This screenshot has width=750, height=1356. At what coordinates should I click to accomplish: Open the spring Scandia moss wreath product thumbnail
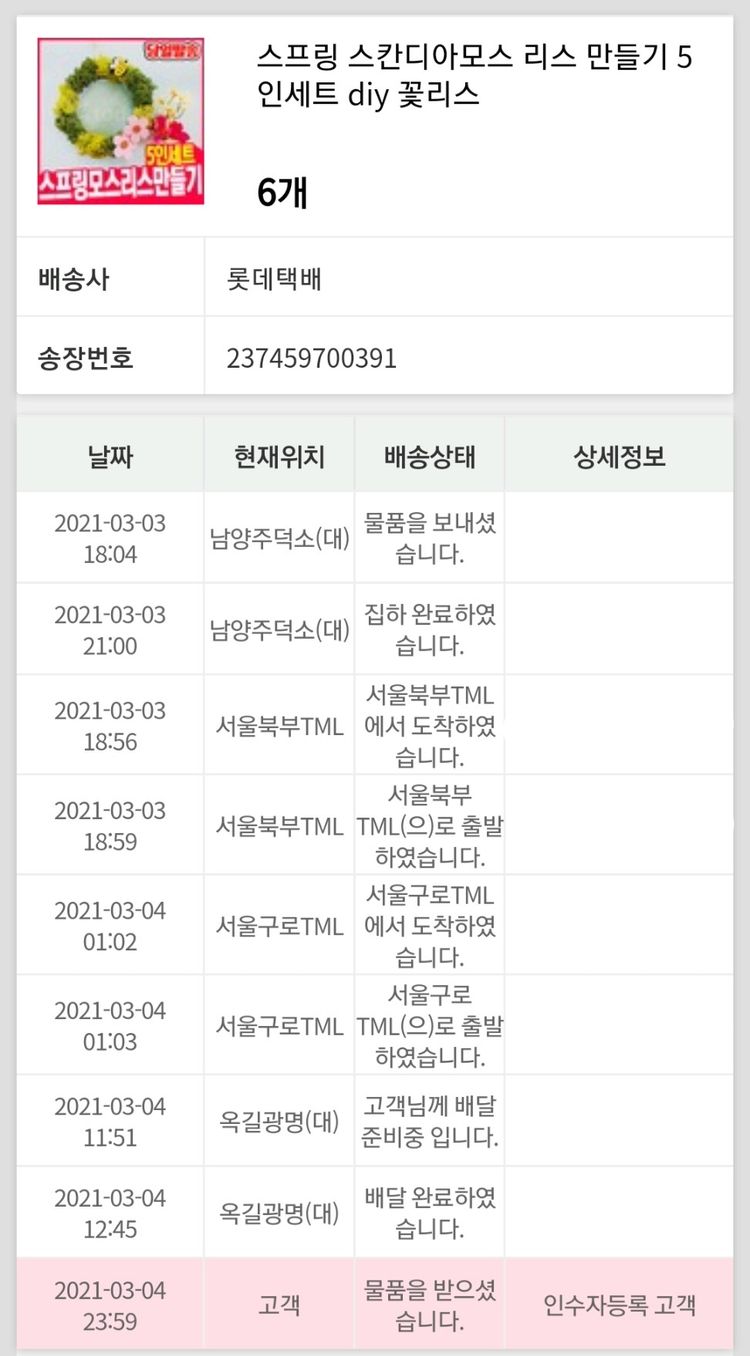point(120,121)
